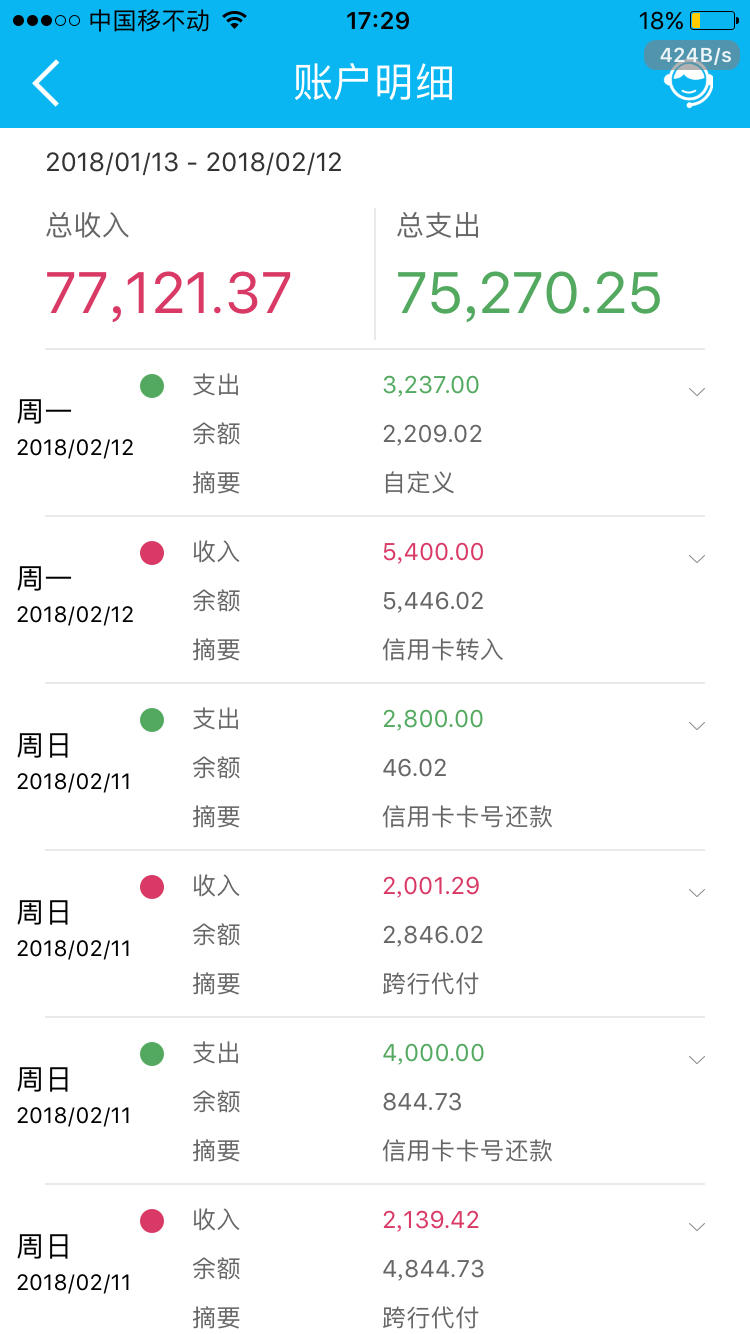Expand the 自定义 expense transaction details
This screenshot has width=750, height=1334.
point(697,391)
